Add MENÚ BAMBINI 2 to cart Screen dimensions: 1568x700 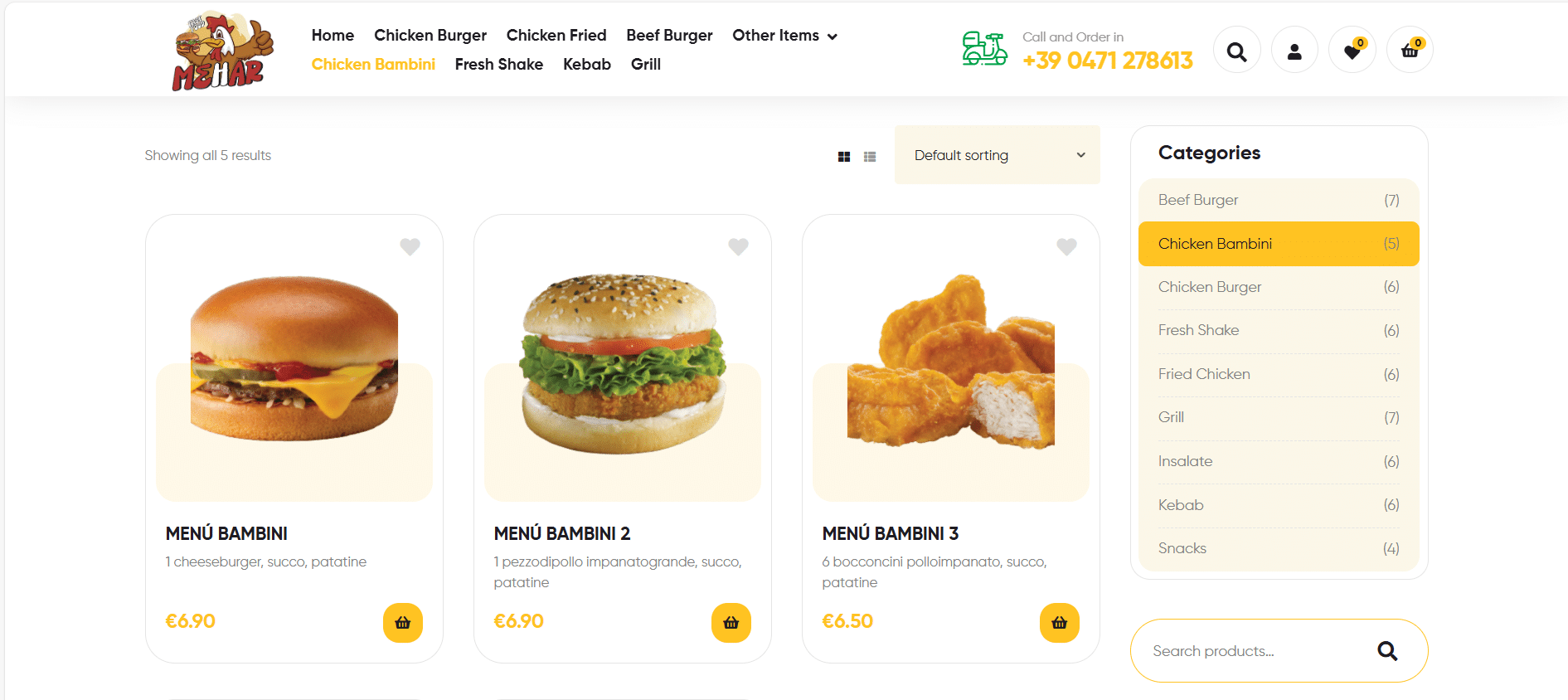click(x=731, y=623)
